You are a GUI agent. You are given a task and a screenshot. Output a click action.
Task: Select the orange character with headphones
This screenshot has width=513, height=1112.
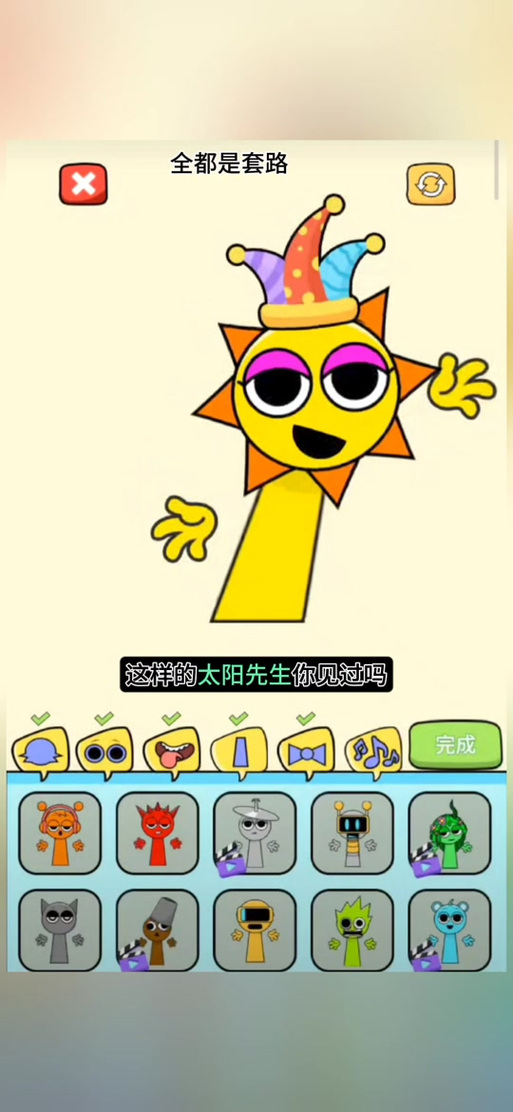point(60,833)
